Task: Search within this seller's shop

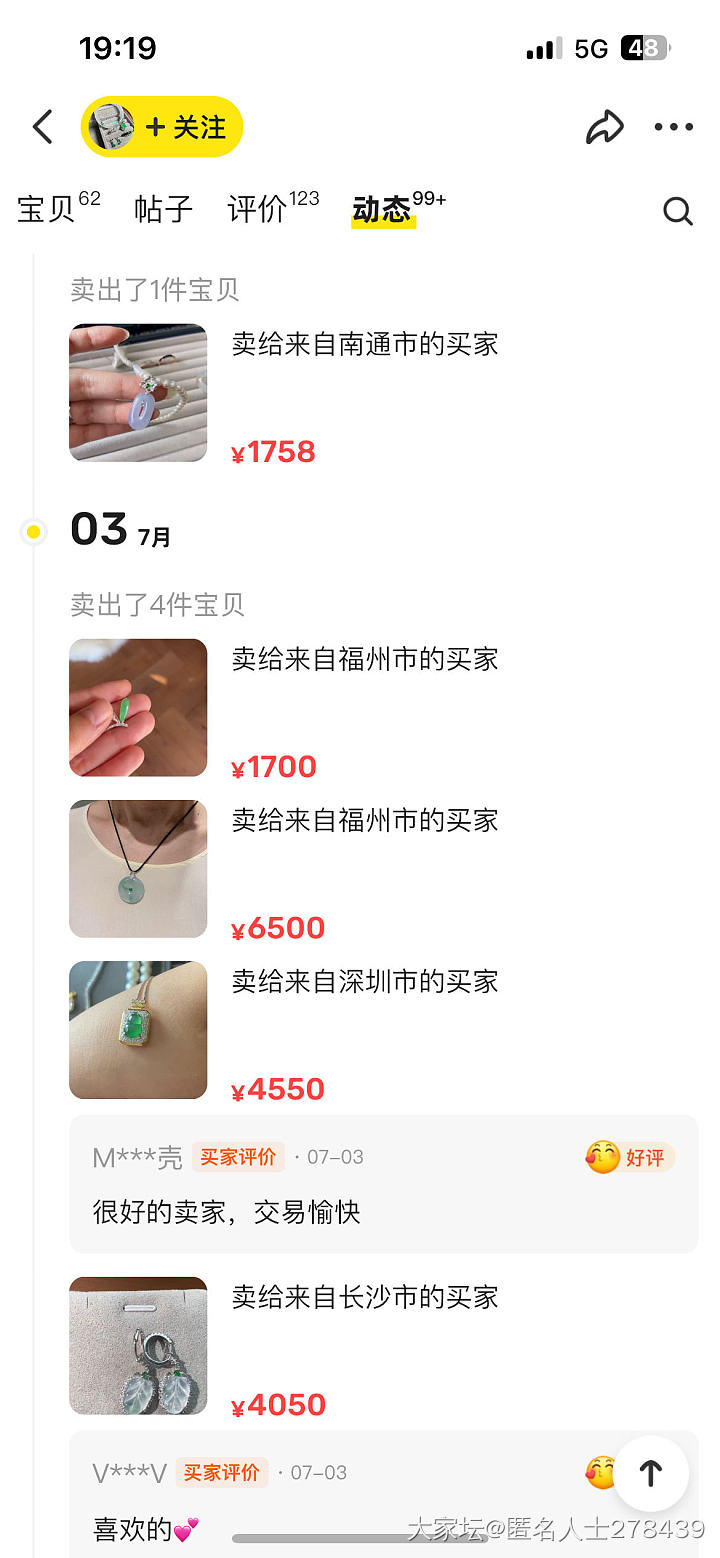Action: pos(677,211)
